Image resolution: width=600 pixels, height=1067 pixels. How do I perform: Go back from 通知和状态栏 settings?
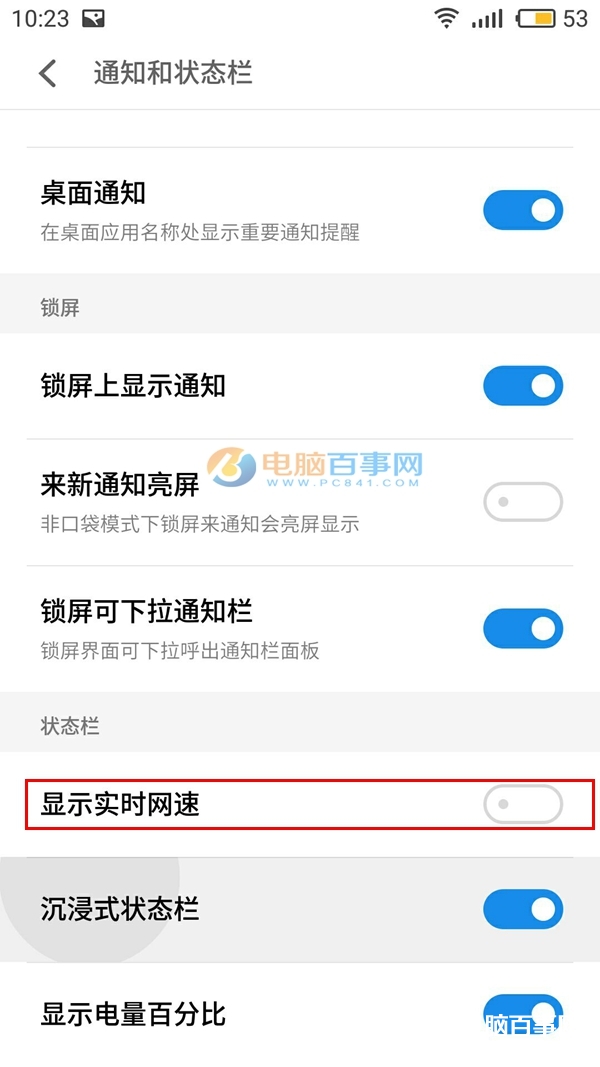point(47,73)
